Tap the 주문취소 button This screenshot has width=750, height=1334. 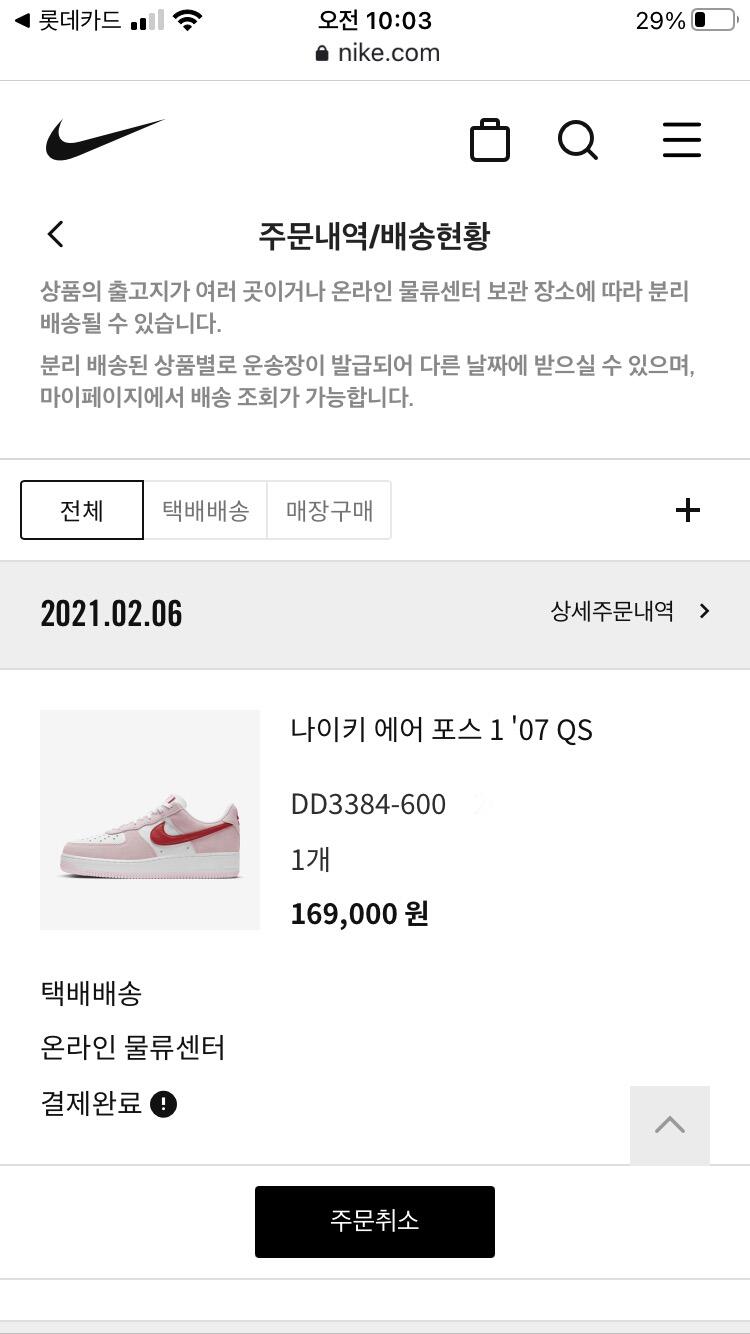tap(375, 1221)
